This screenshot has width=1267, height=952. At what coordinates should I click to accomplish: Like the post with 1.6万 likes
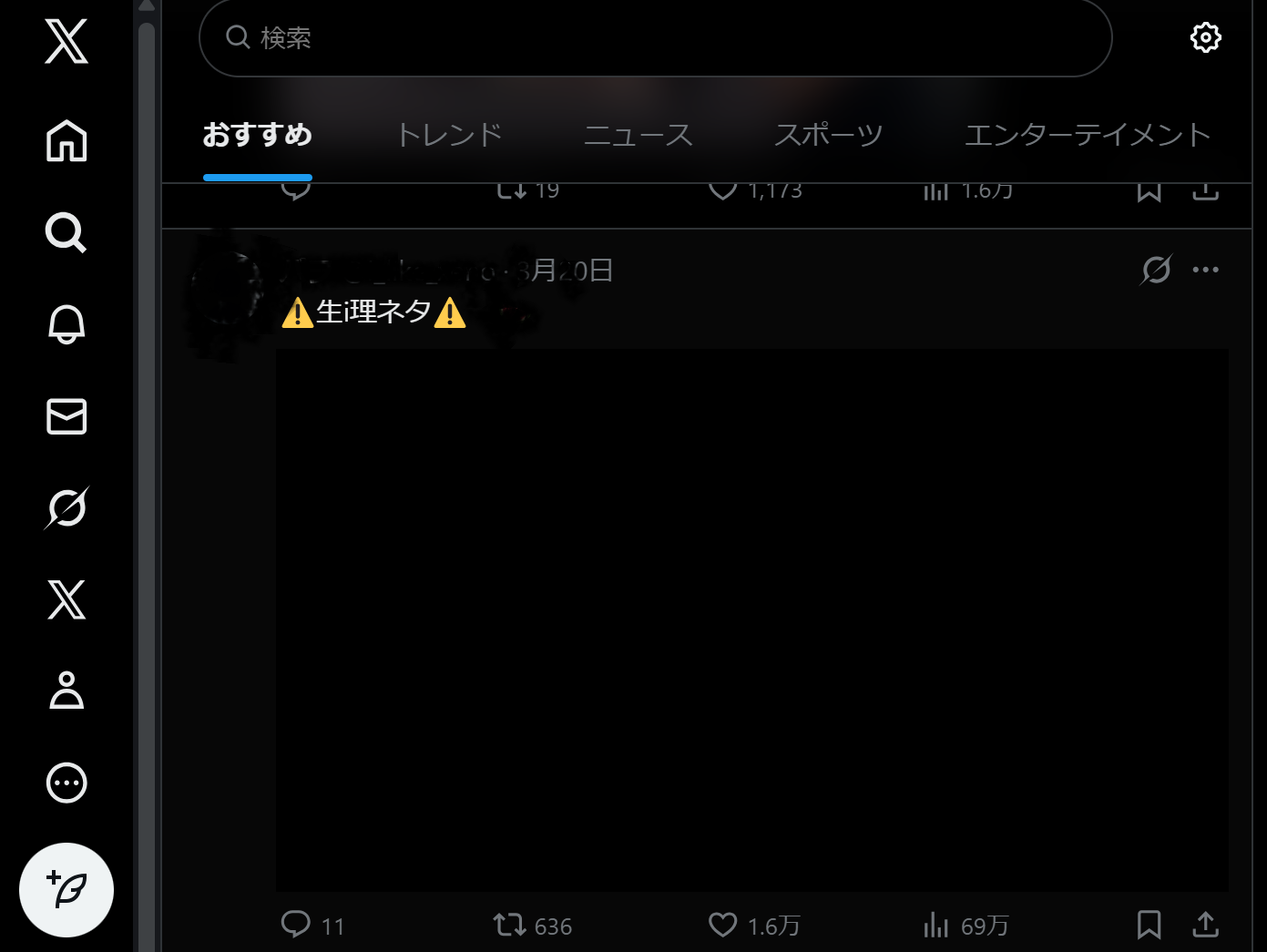tap(754, 926)
